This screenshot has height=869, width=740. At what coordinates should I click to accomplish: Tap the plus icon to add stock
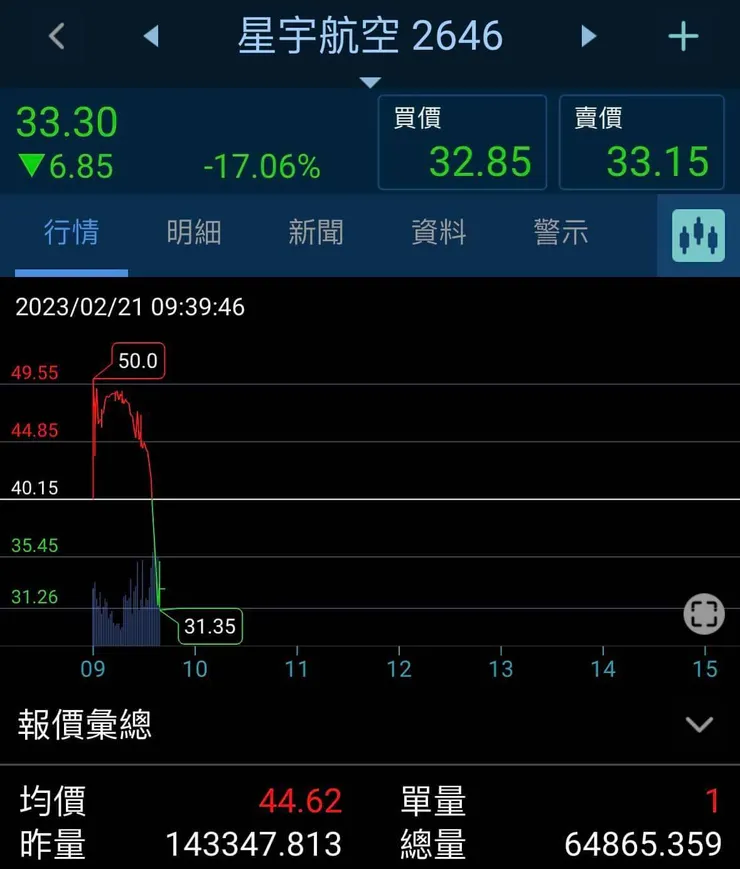[683, 36]
